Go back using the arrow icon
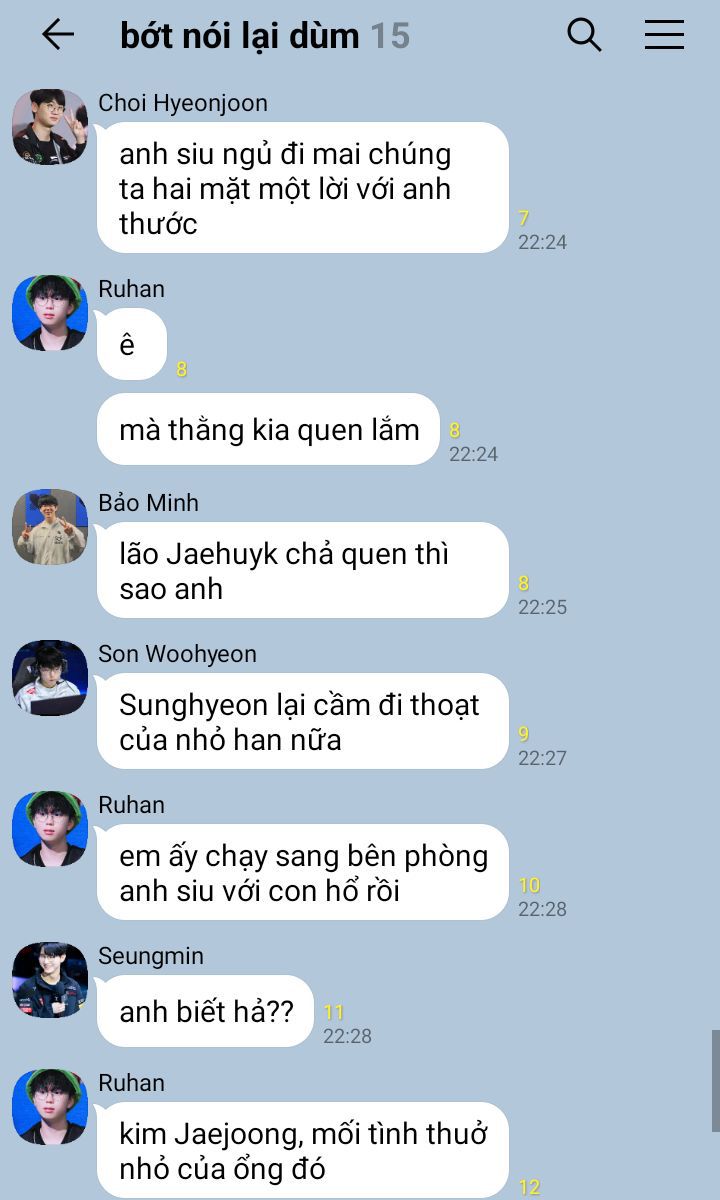The height and width of the screenshot is (1200, 720). [x=58, y=35]
